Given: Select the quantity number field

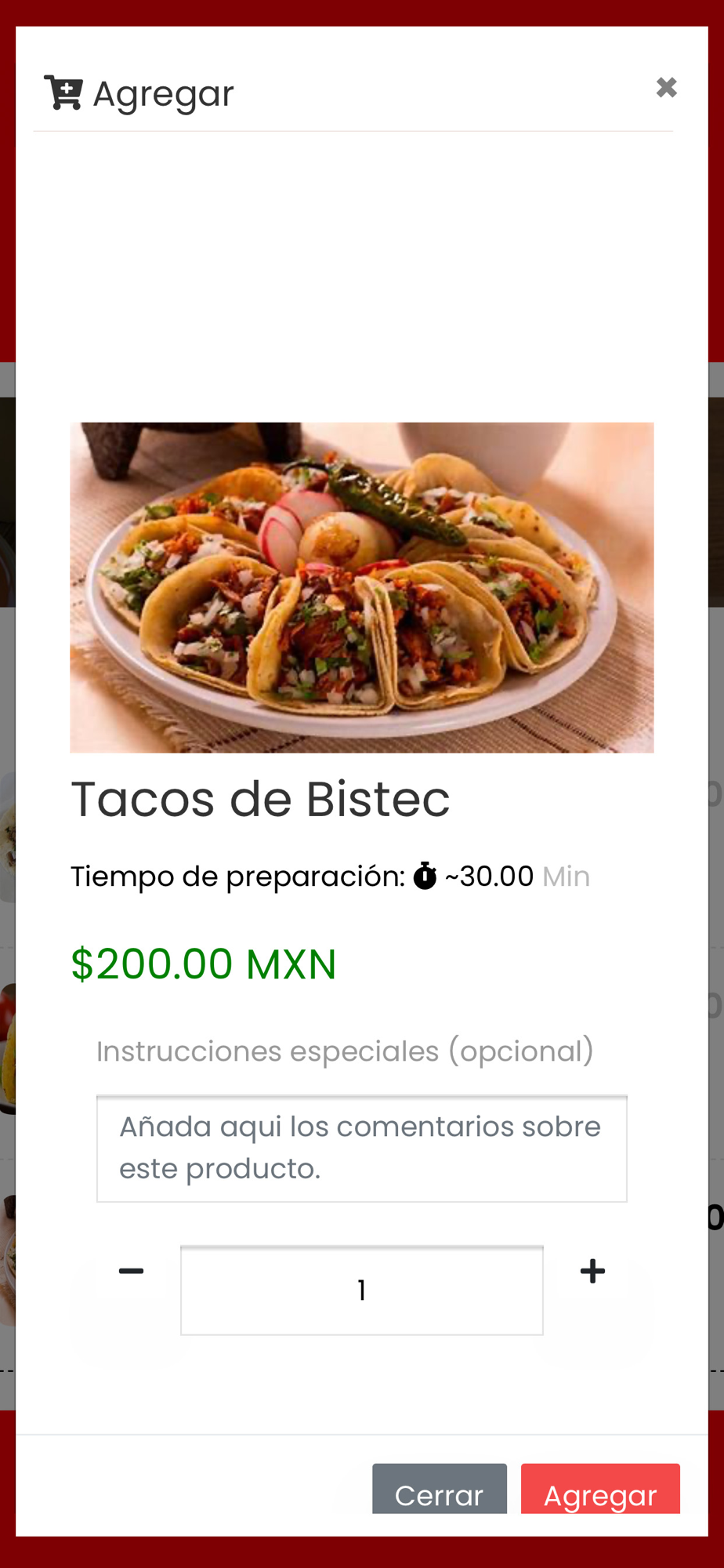Looking at the screenshot, I should coord(361,1290).
